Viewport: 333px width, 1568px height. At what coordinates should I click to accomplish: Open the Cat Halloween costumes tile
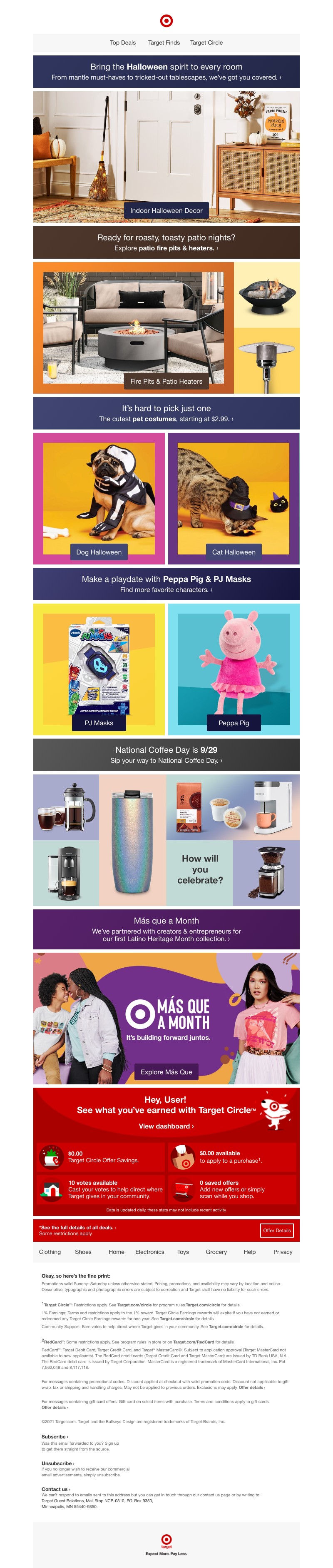pos(234,552)
